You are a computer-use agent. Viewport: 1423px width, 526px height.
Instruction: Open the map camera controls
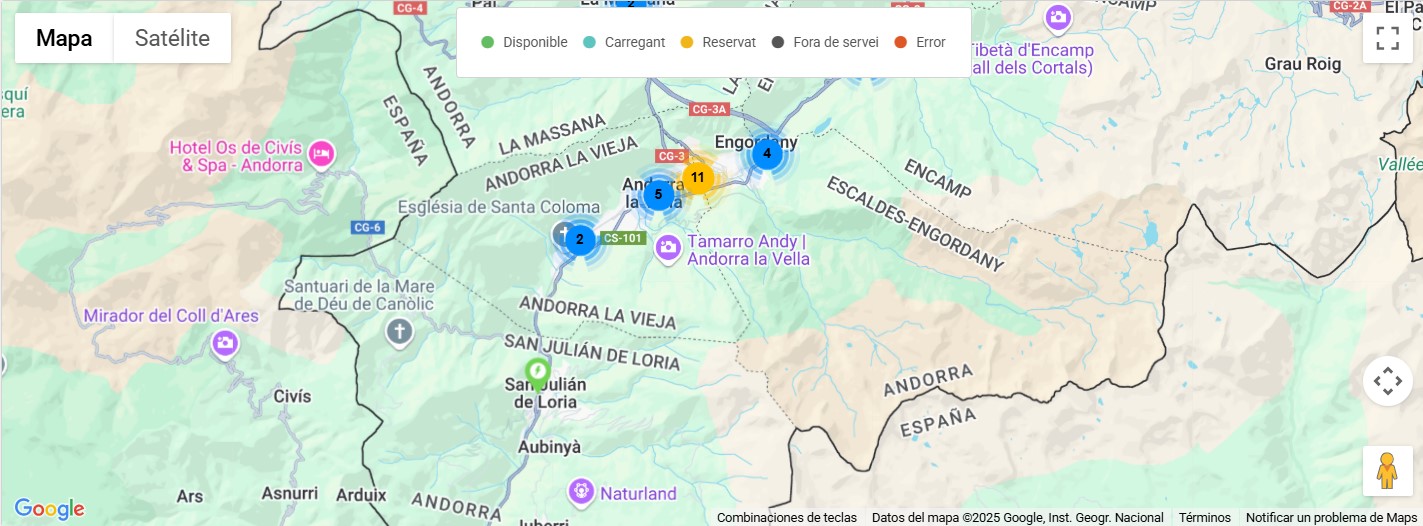tap(1387, 381)
